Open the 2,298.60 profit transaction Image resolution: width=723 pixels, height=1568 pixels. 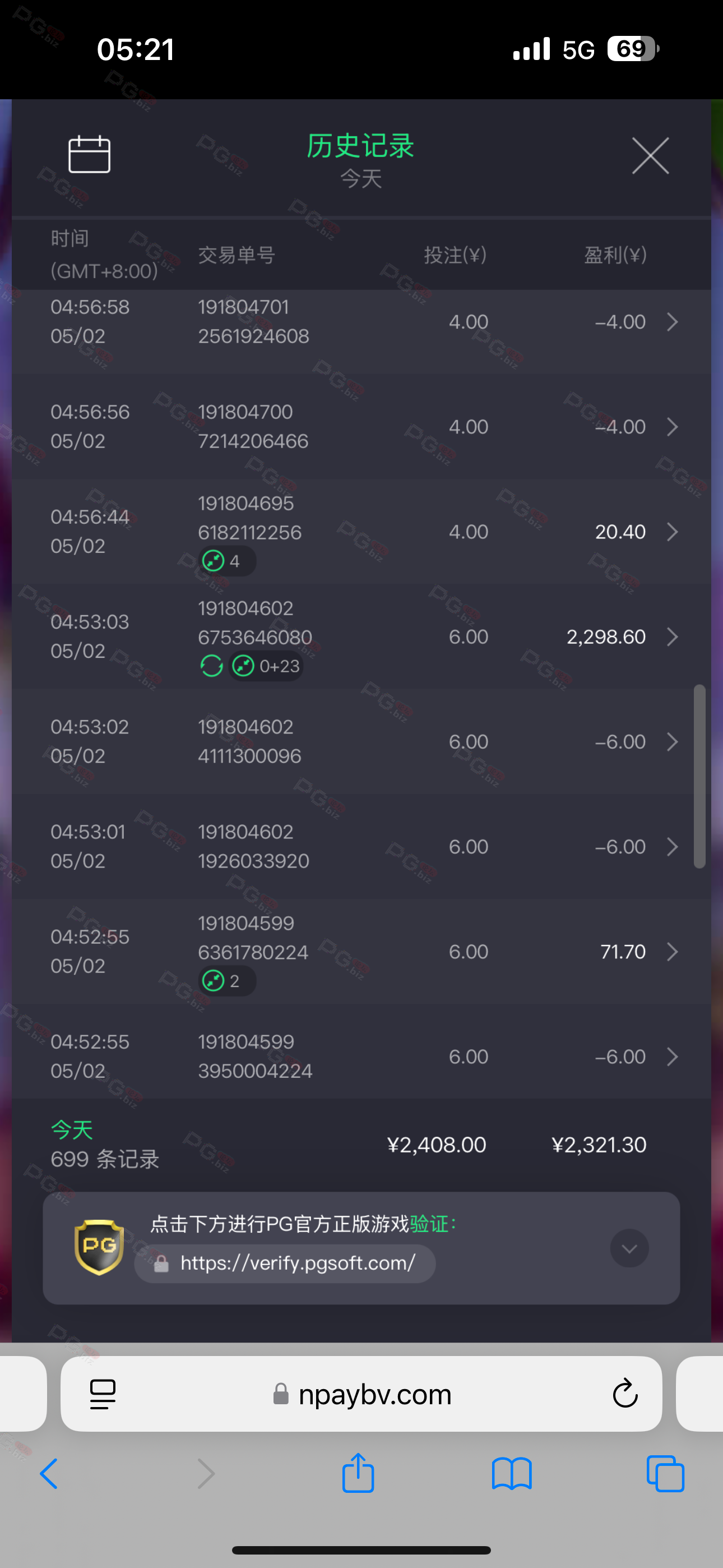coord(361,637)
